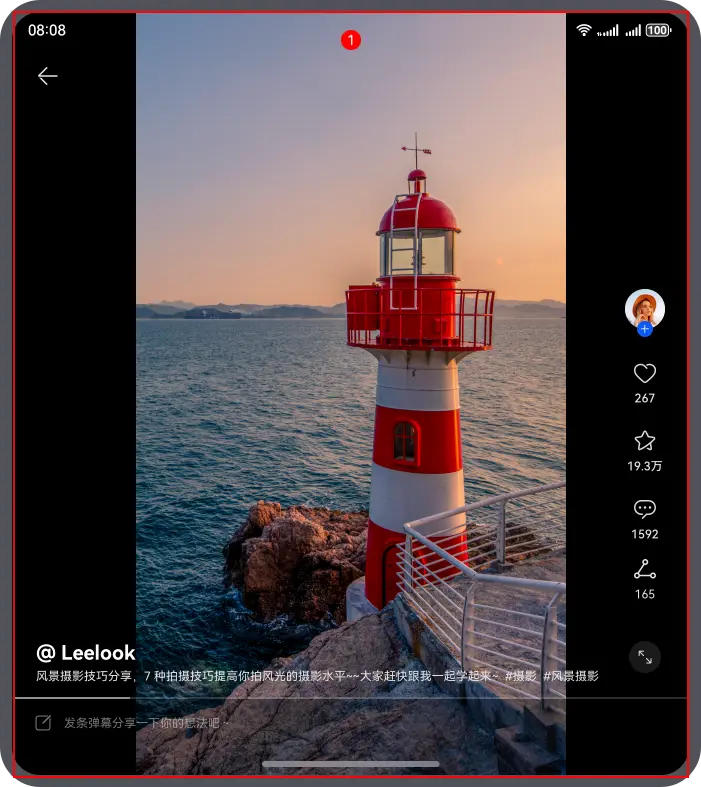
Task: Open the comments bubble icon
Action: click(645, 509)
